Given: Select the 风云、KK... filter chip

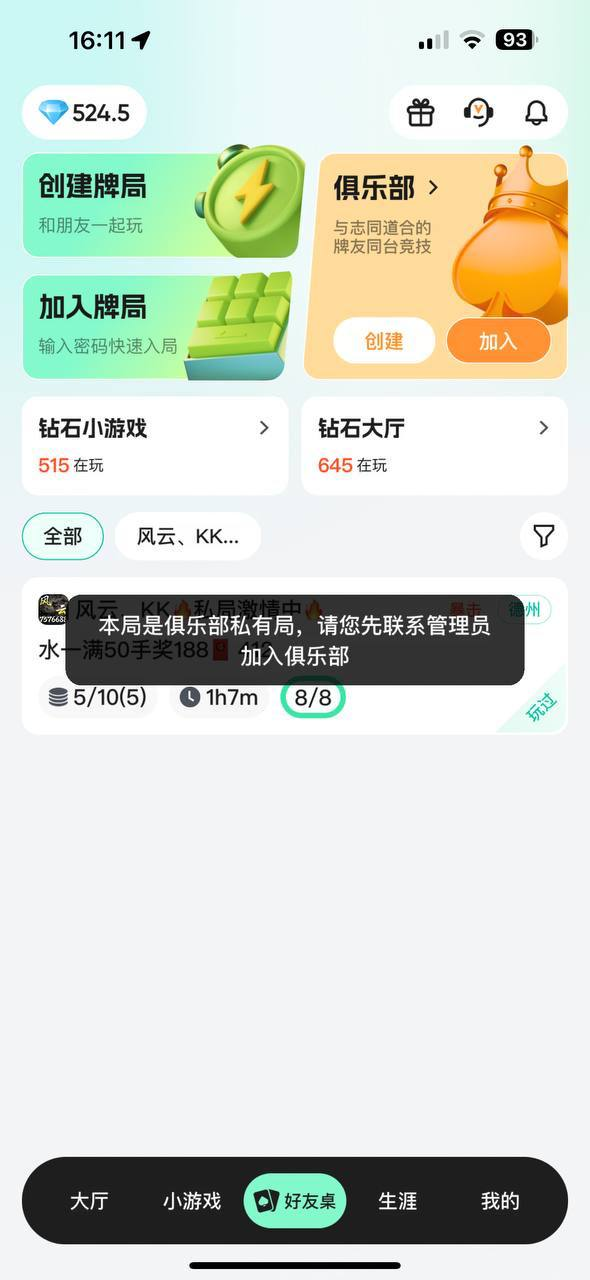Looking at the screenshot, I should coord(188,537).
